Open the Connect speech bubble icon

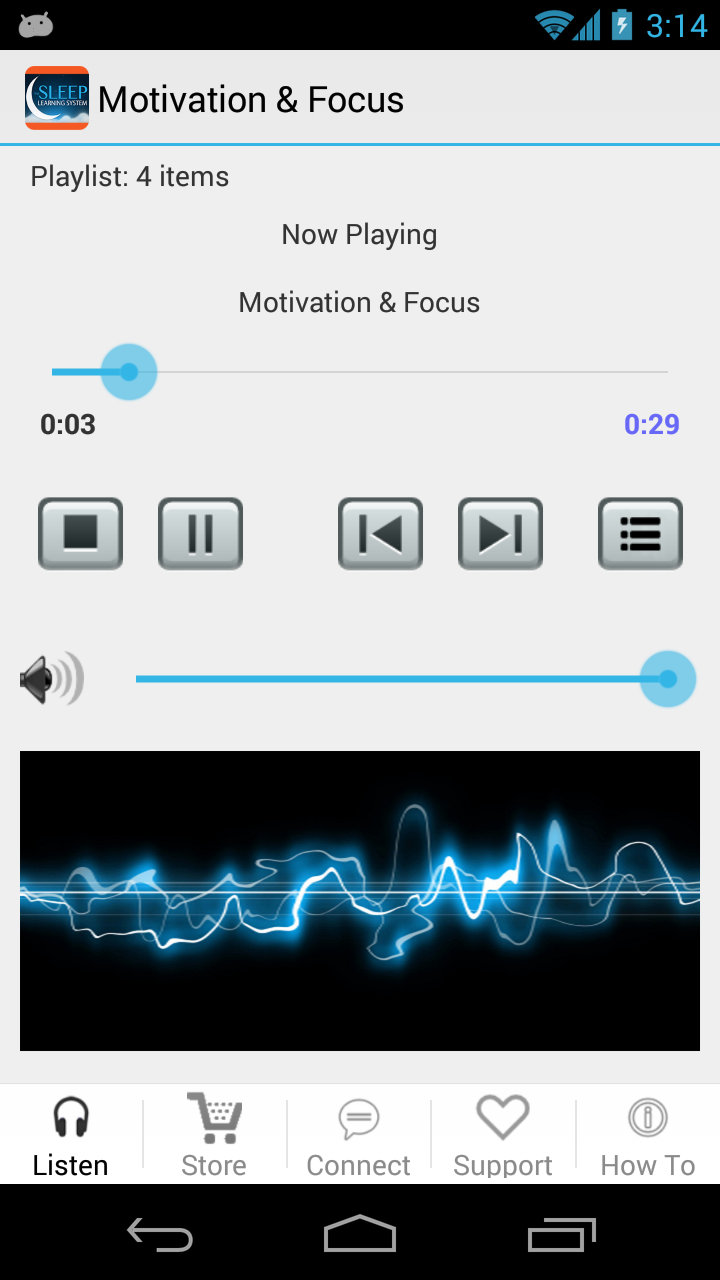(357, 1118)
